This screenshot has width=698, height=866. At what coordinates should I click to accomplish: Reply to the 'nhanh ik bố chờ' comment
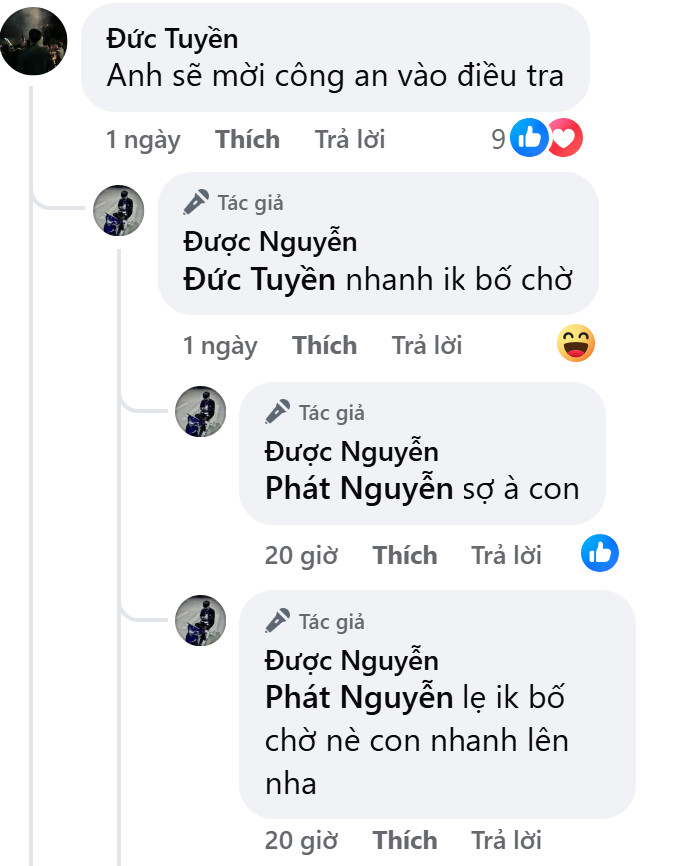[426, 346]
